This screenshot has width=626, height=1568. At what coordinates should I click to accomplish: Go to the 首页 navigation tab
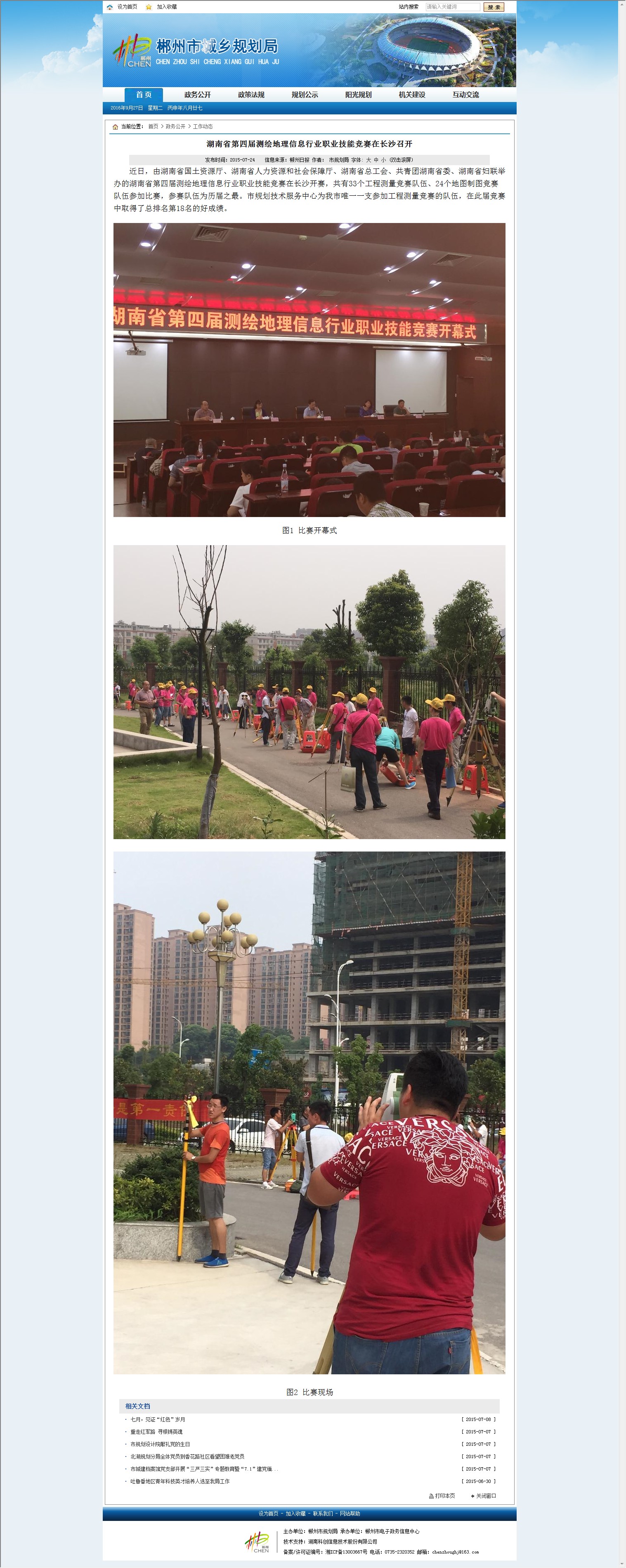click(144, 95)
